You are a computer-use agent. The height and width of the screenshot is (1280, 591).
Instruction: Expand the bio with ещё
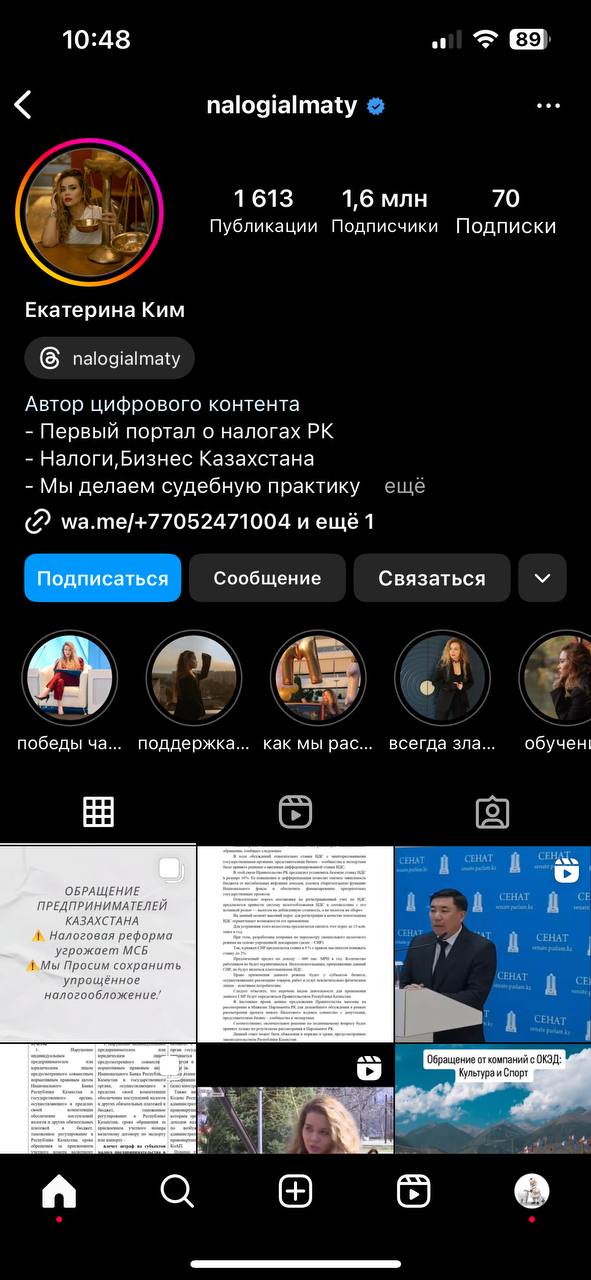(405, 486)
